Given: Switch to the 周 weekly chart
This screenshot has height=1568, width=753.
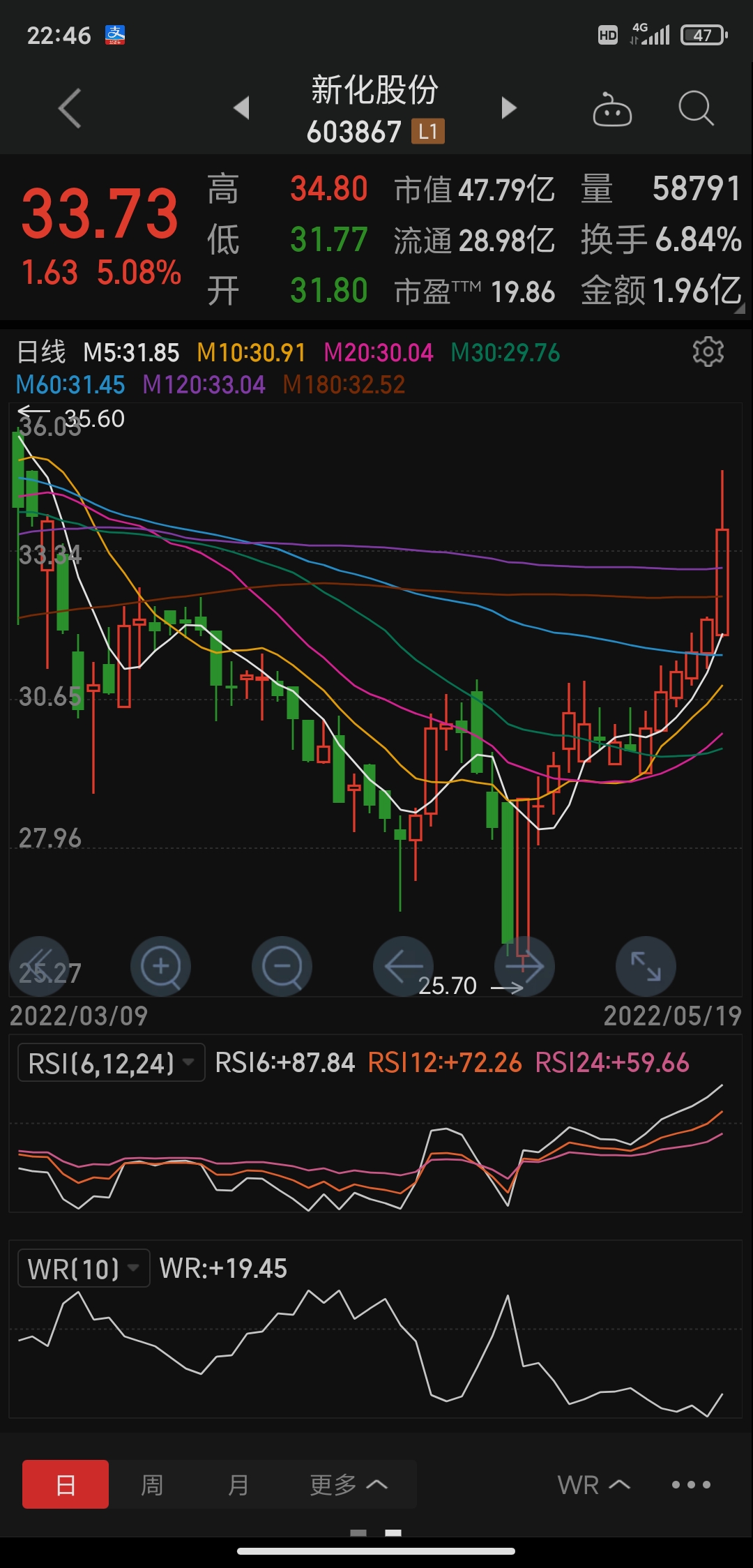Looking at the screenshot, I should tap(152, 1484).
